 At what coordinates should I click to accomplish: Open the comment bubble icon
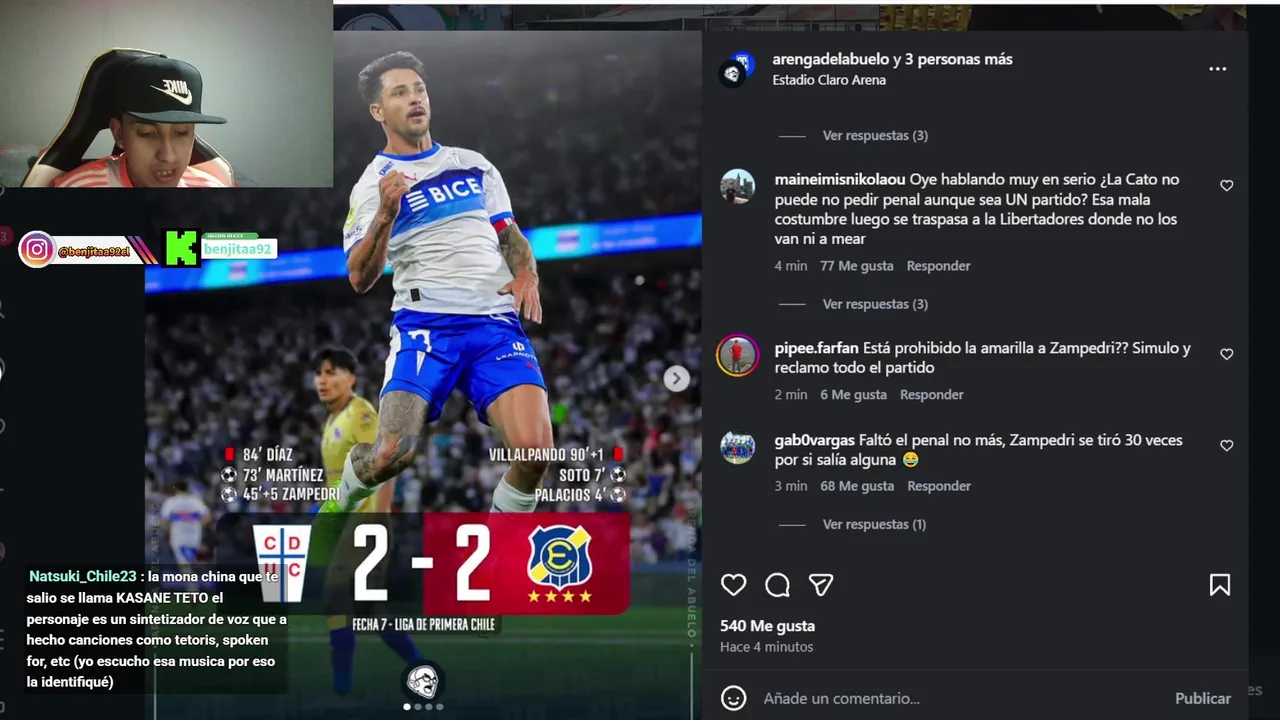(x=777, y=585)
